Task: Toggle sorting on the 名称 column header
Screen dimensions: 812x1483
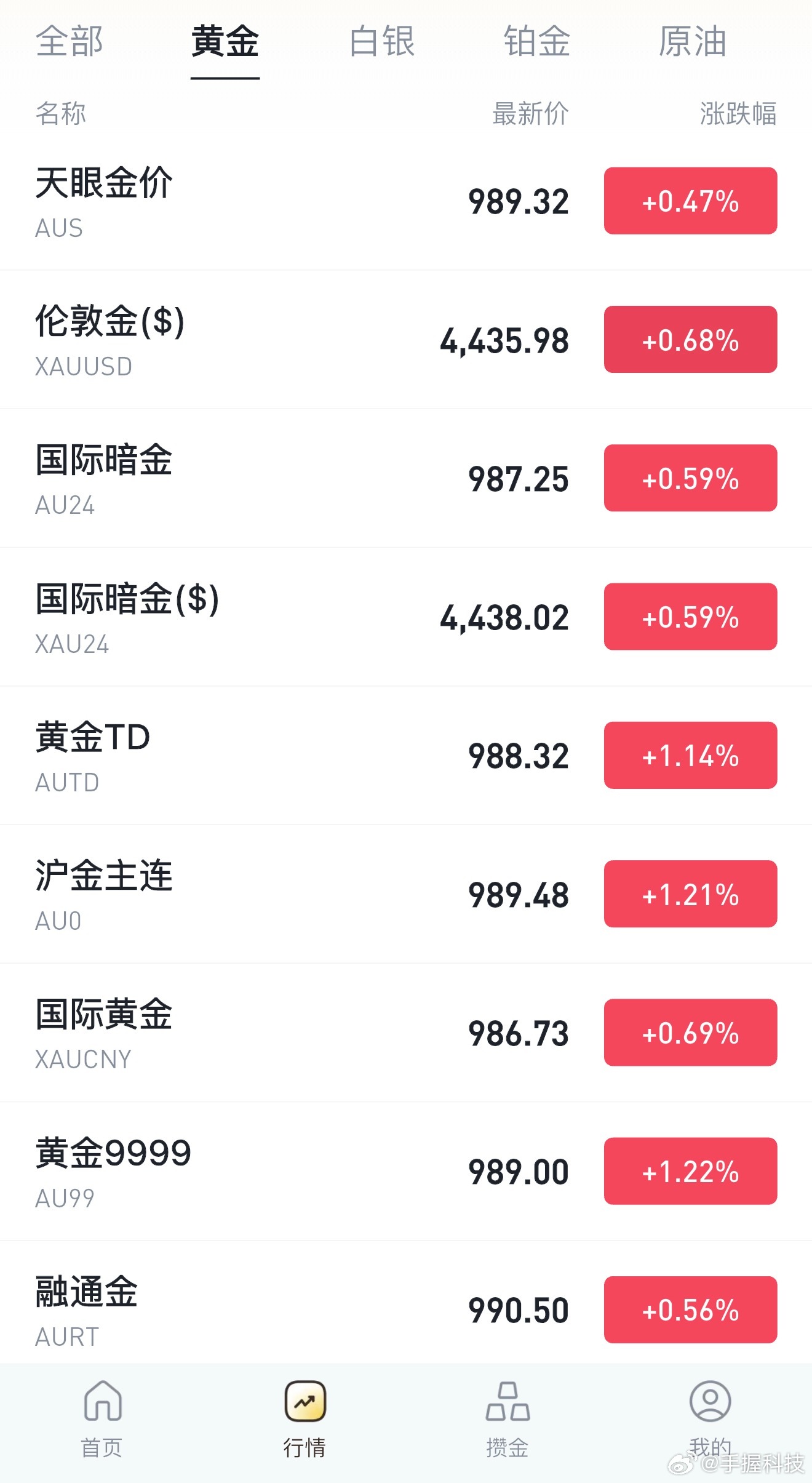Action: tap(60, 113)
